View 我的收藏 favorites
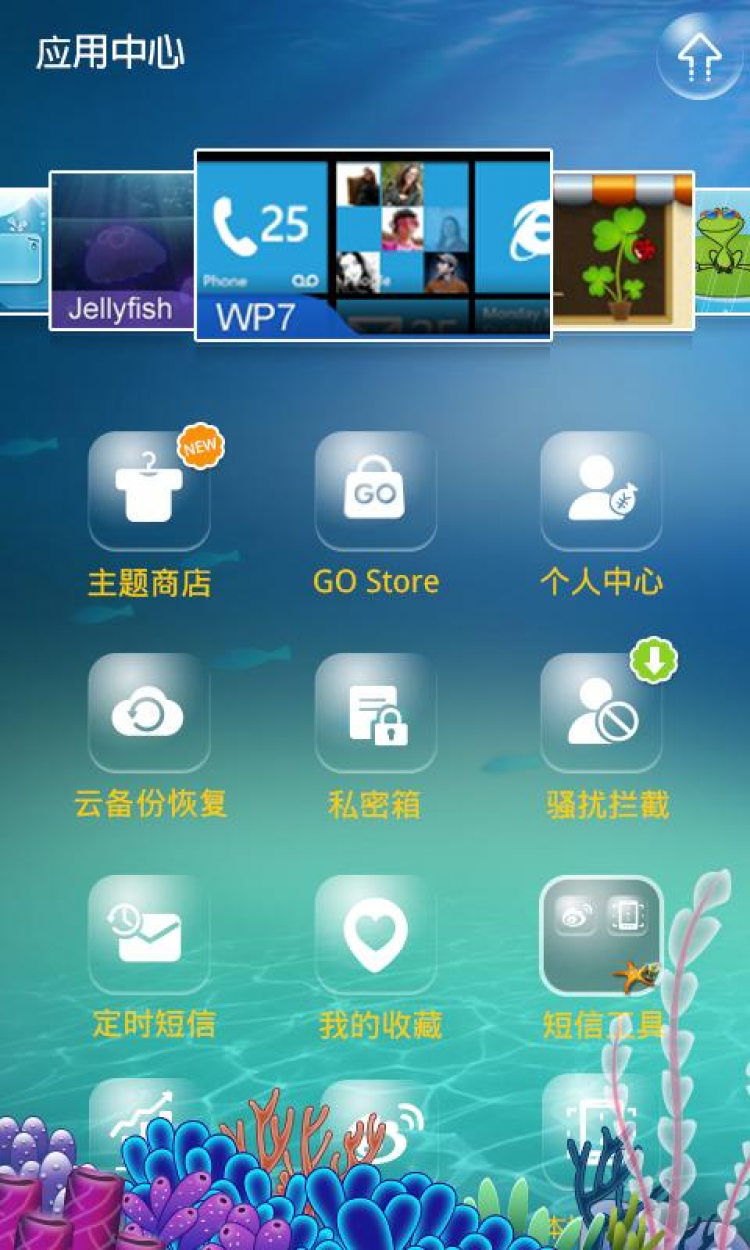The image size is (750, 1250). [375, 935]
